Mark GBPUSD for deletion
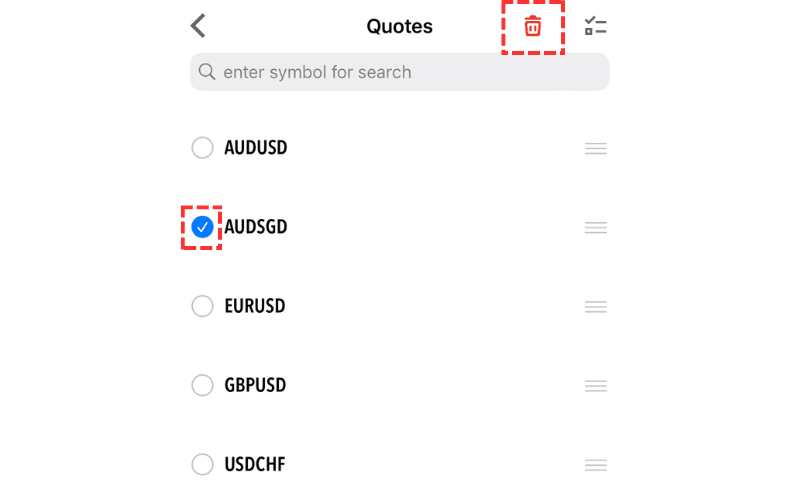Image resolution: width=800 pixels, height=500 pixels. pyautogui.click(x=202, y=385)
